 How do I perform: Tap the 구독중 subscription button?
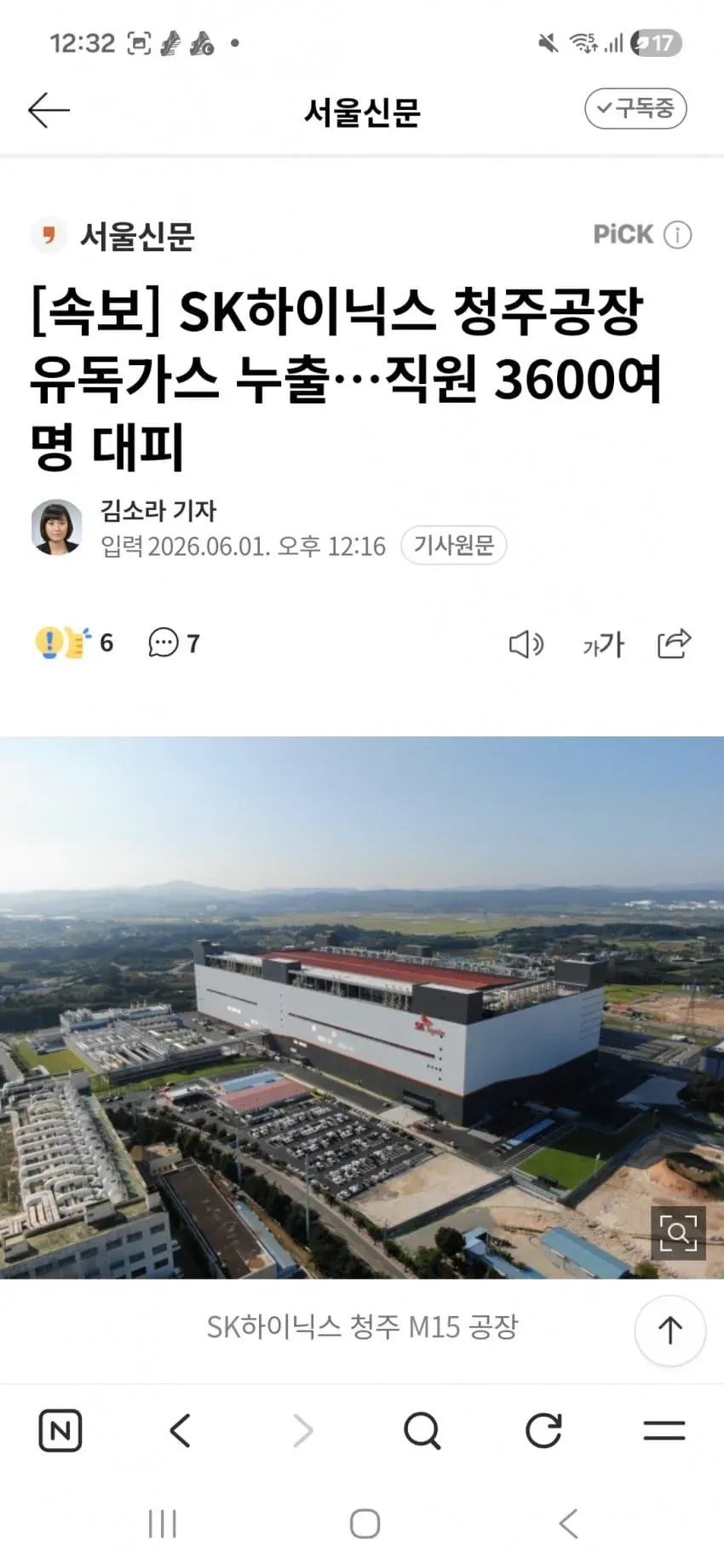pos(635,109)
